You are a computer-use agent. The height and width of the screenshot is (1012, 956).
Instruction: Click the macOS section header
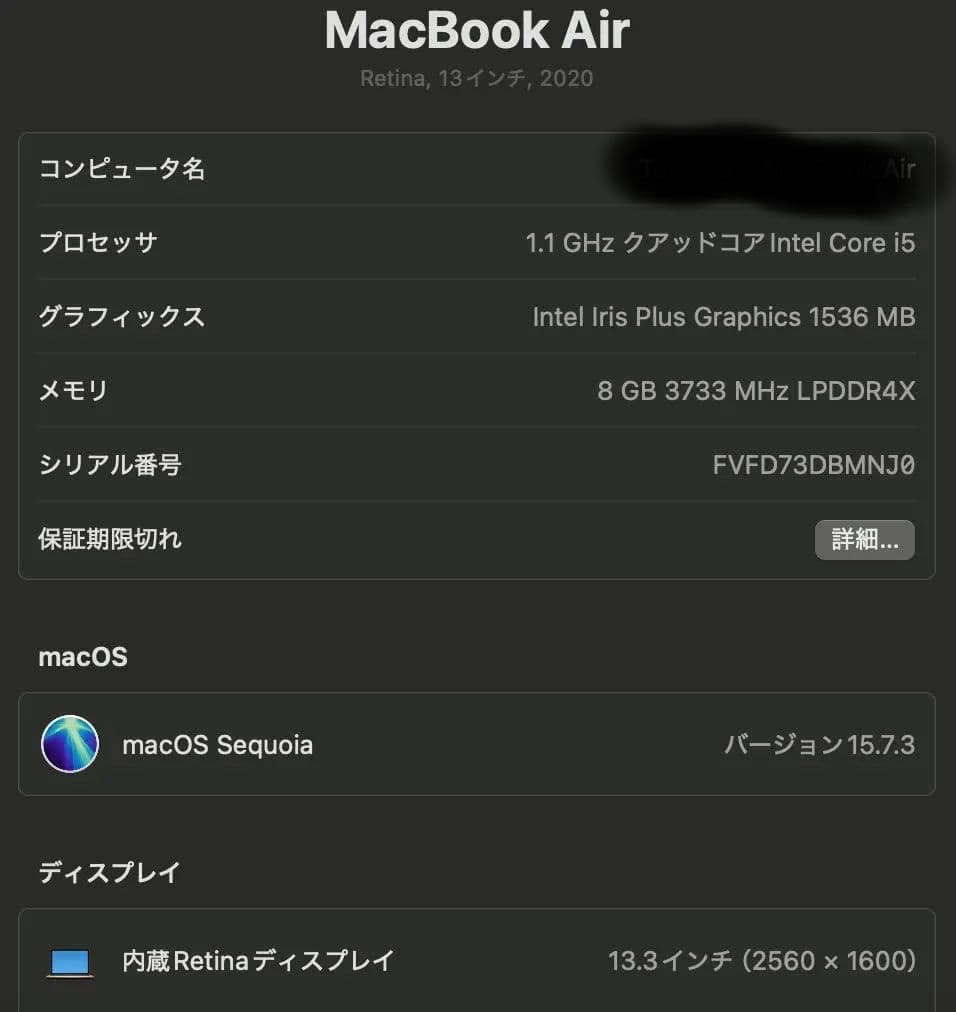click(83, 656)
